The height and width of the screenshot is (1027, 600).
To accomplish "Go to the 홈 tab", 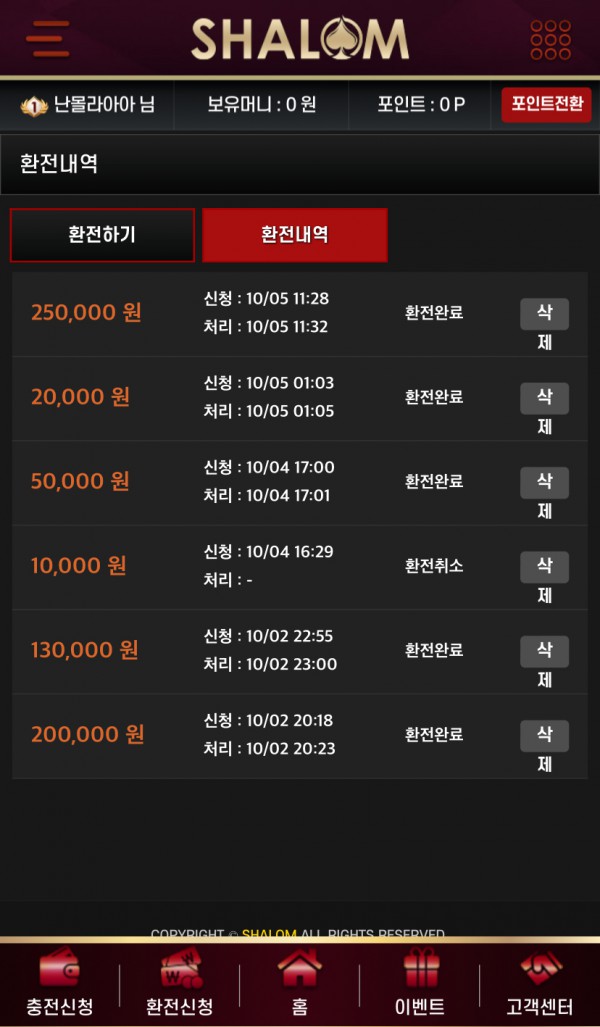I will tap(300, 985).
